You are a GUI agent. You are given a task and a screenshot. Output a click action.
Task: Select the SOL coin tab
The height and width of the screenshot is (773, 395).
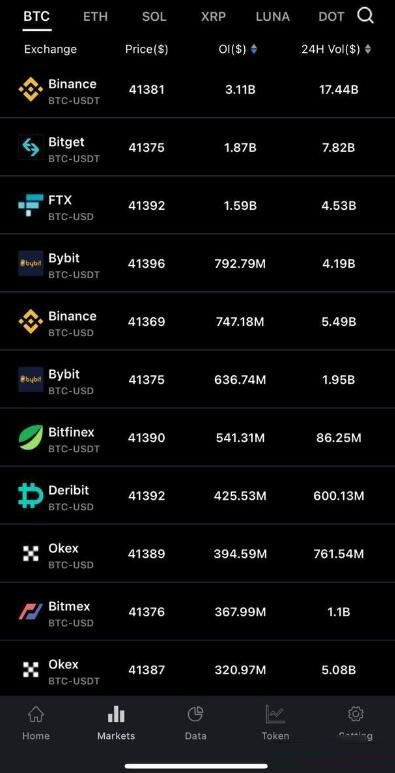click(154, 16)
